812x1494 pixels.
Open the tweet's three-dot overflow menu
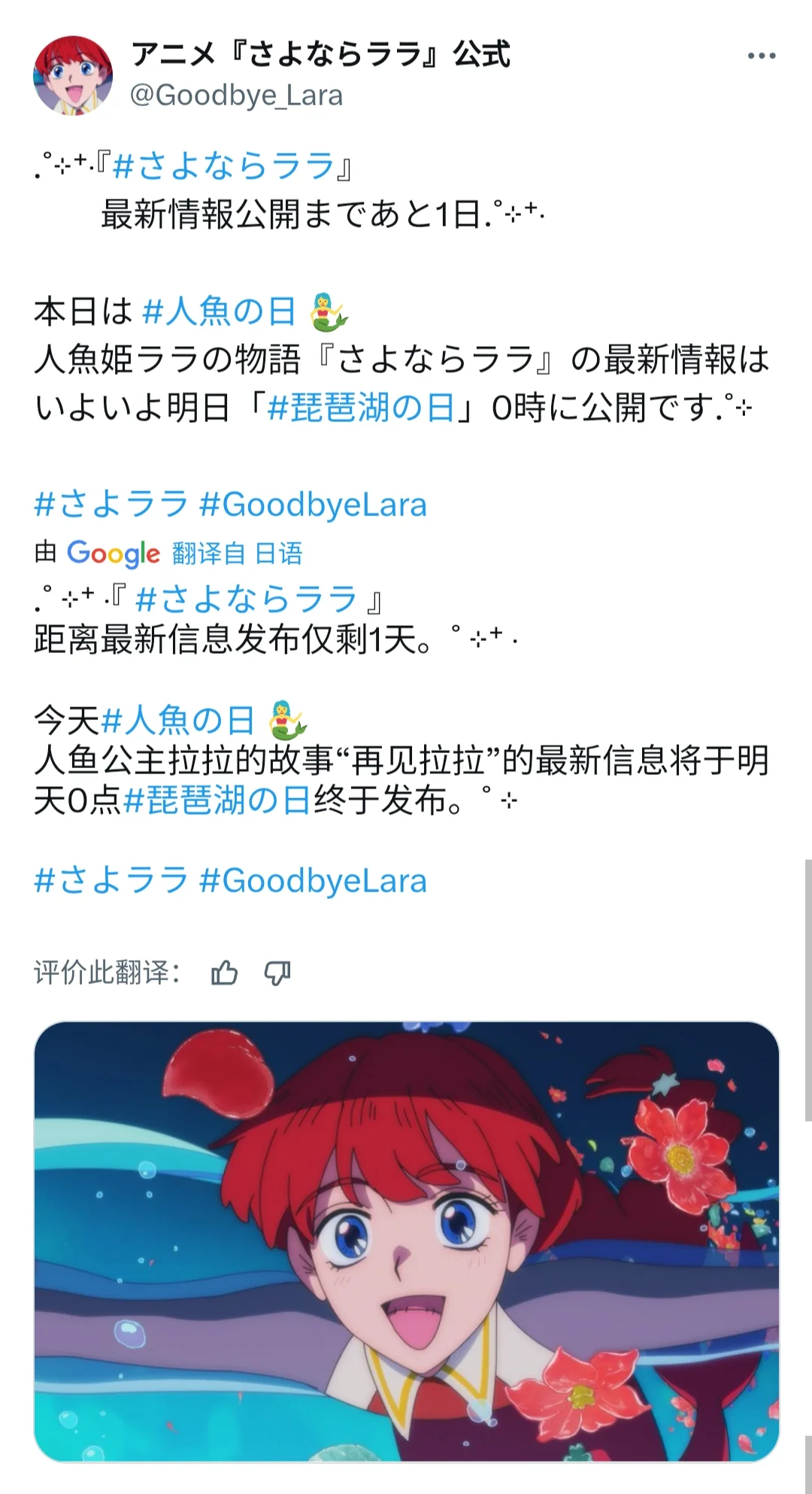[x=761, y=56]
